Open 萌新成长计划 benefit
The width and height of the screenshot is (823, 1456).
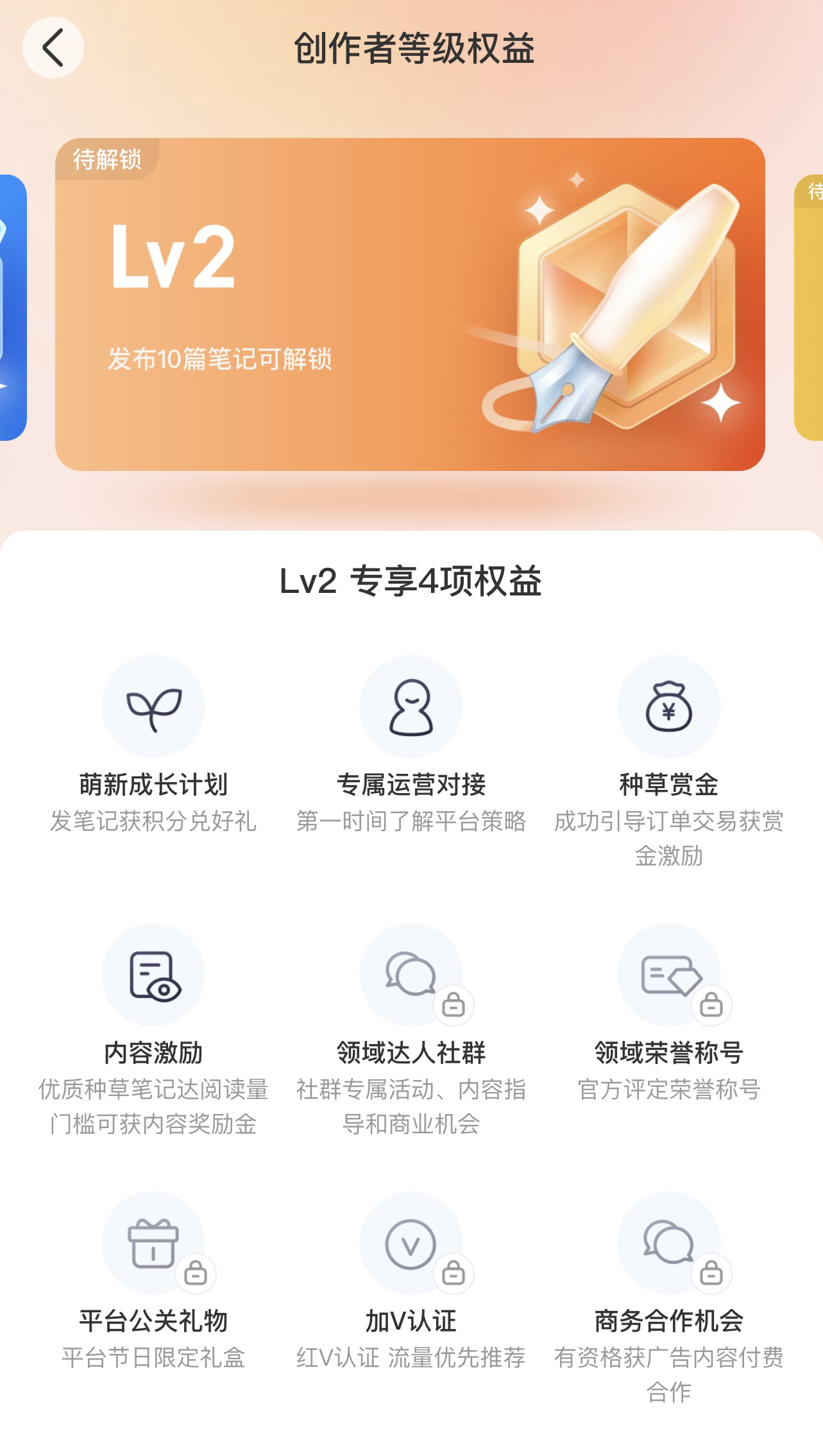click(x=153, y=707)
